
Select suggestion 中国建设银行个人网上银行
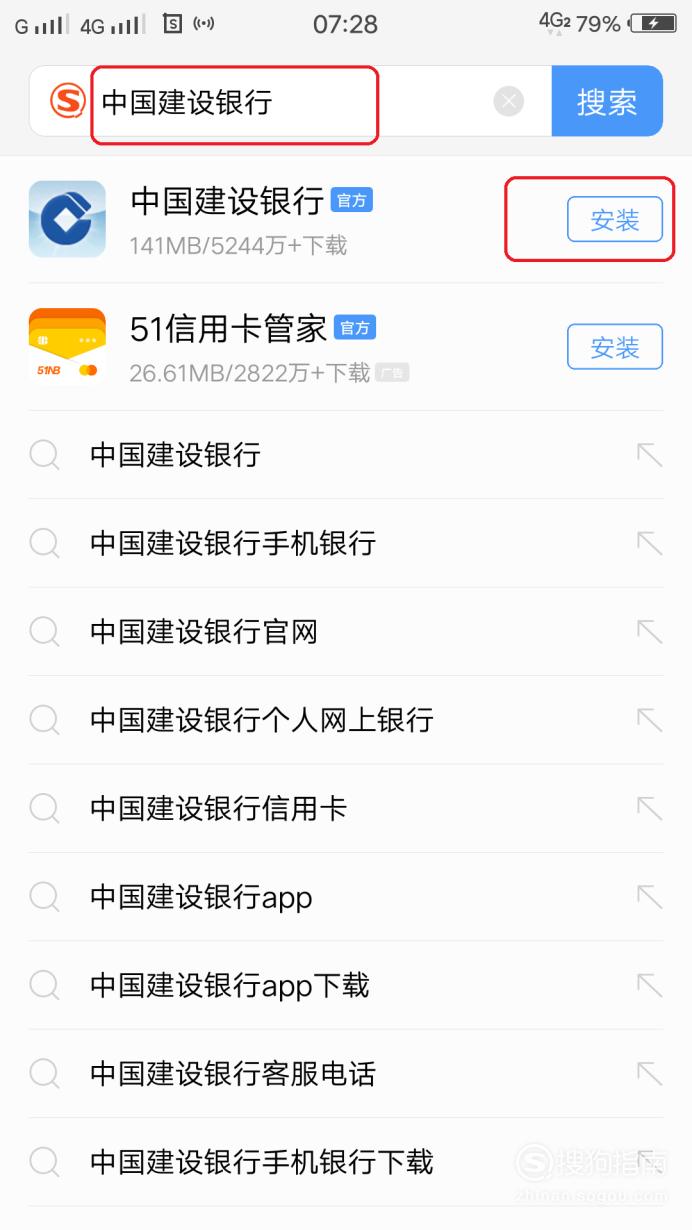pos(346,720)
